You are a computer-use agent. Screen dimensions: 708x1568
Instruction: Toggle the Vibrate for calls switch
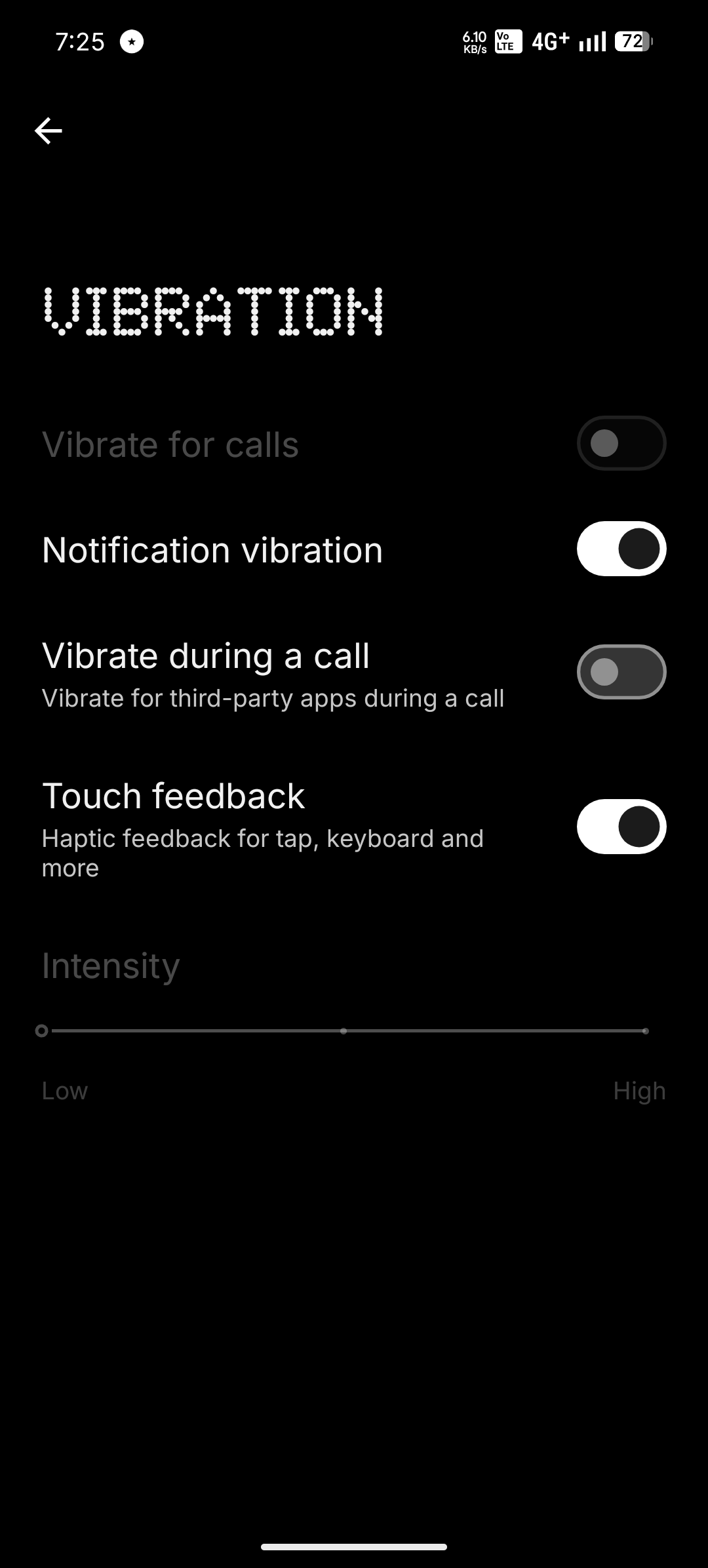(x=621, y=443)
